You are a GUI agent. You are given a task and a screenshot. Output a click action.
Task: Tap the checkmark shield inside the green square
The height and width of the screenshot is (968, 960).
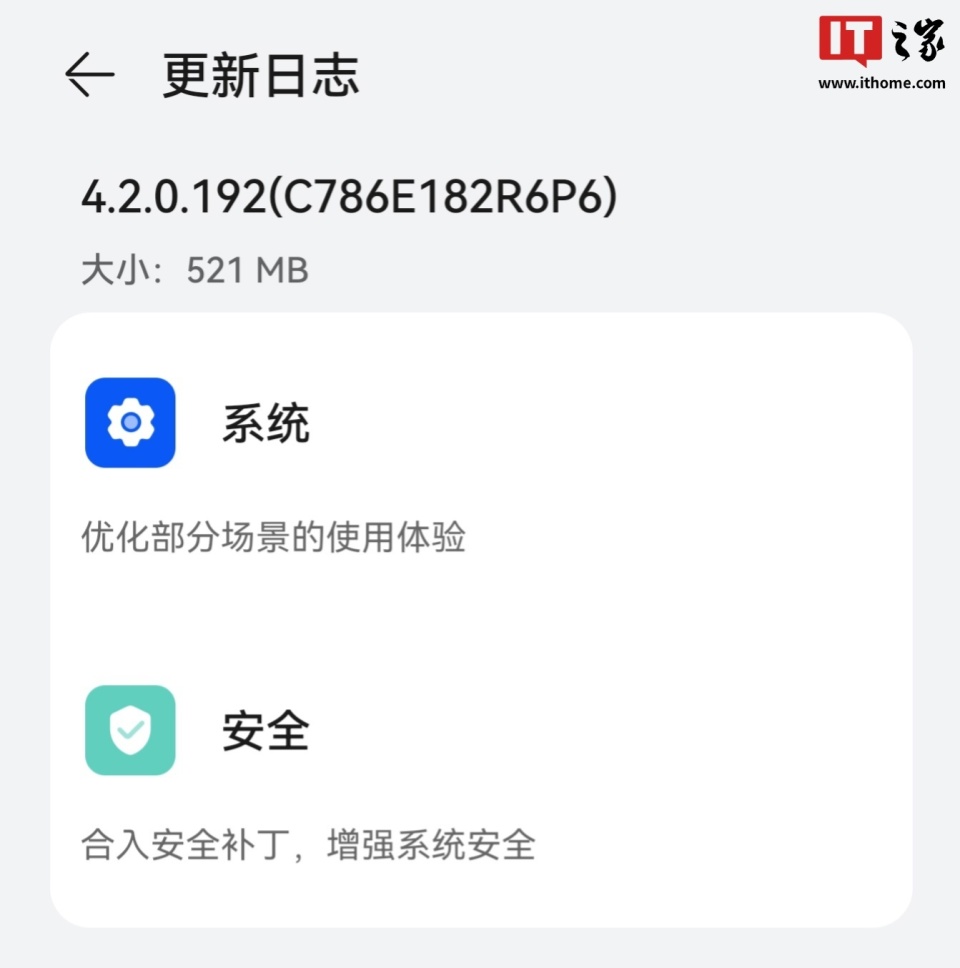coord(130,730)
